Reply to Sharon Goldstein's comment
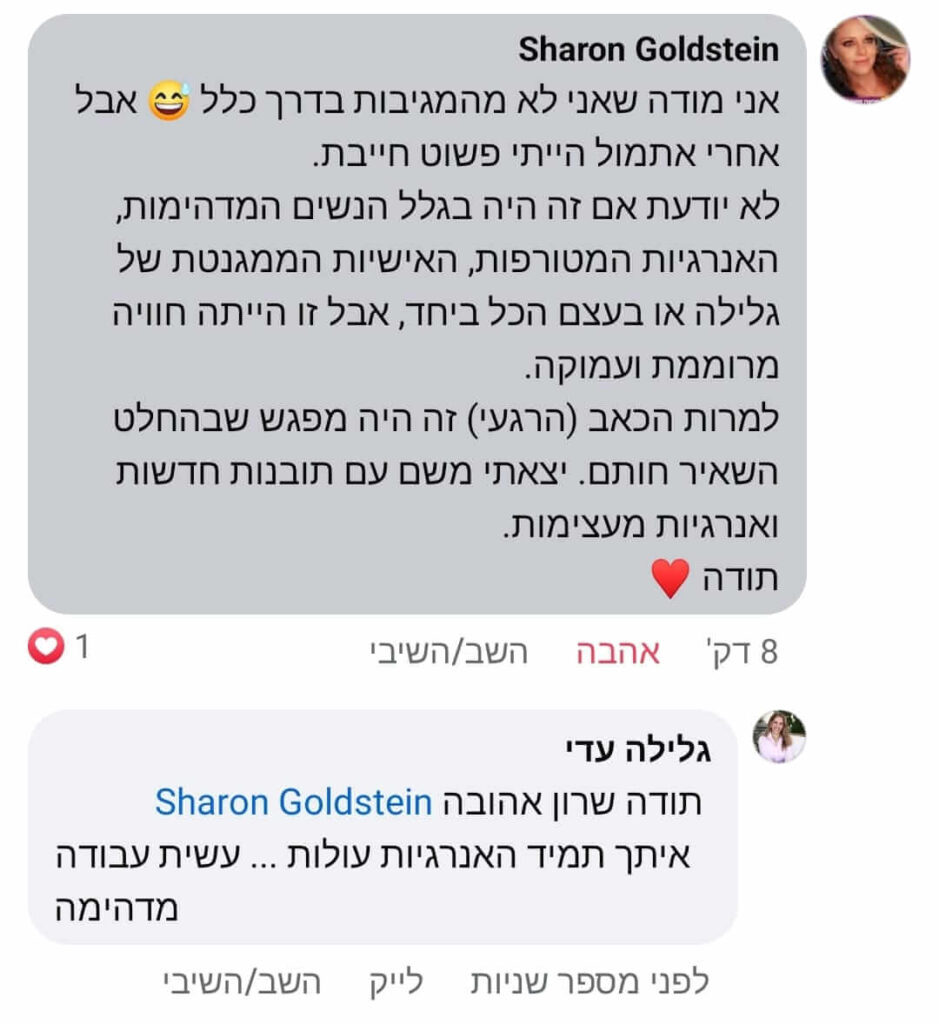Viewport: 939px width, 1024px height. pos(449,652)
